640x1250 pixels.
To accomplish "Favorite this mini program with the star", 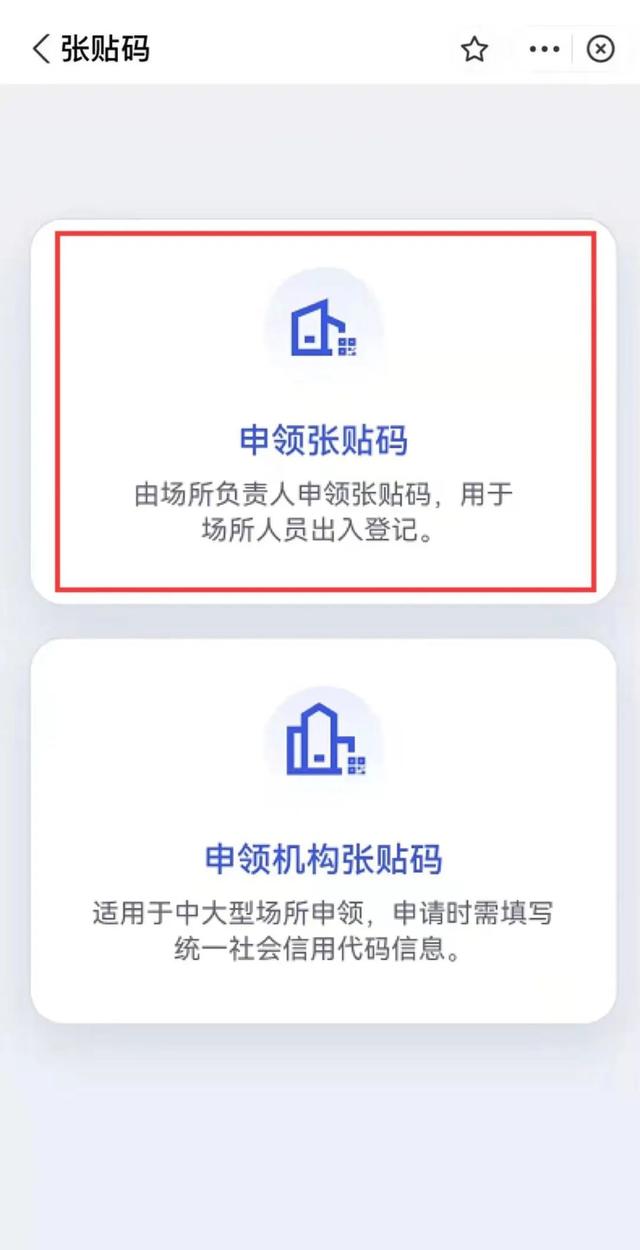I will (x=474, y=49).
